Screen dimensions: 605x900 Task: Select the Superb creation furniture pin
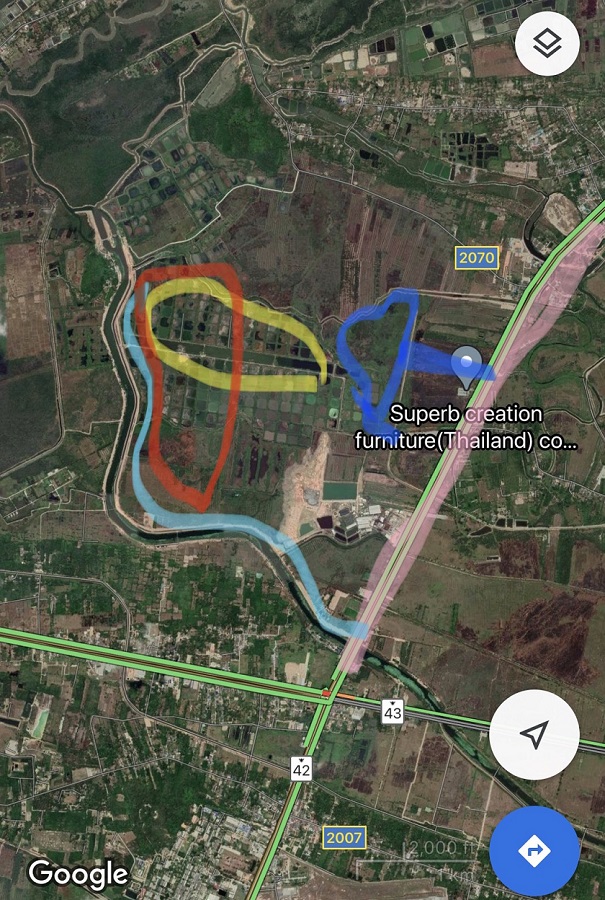466,366
